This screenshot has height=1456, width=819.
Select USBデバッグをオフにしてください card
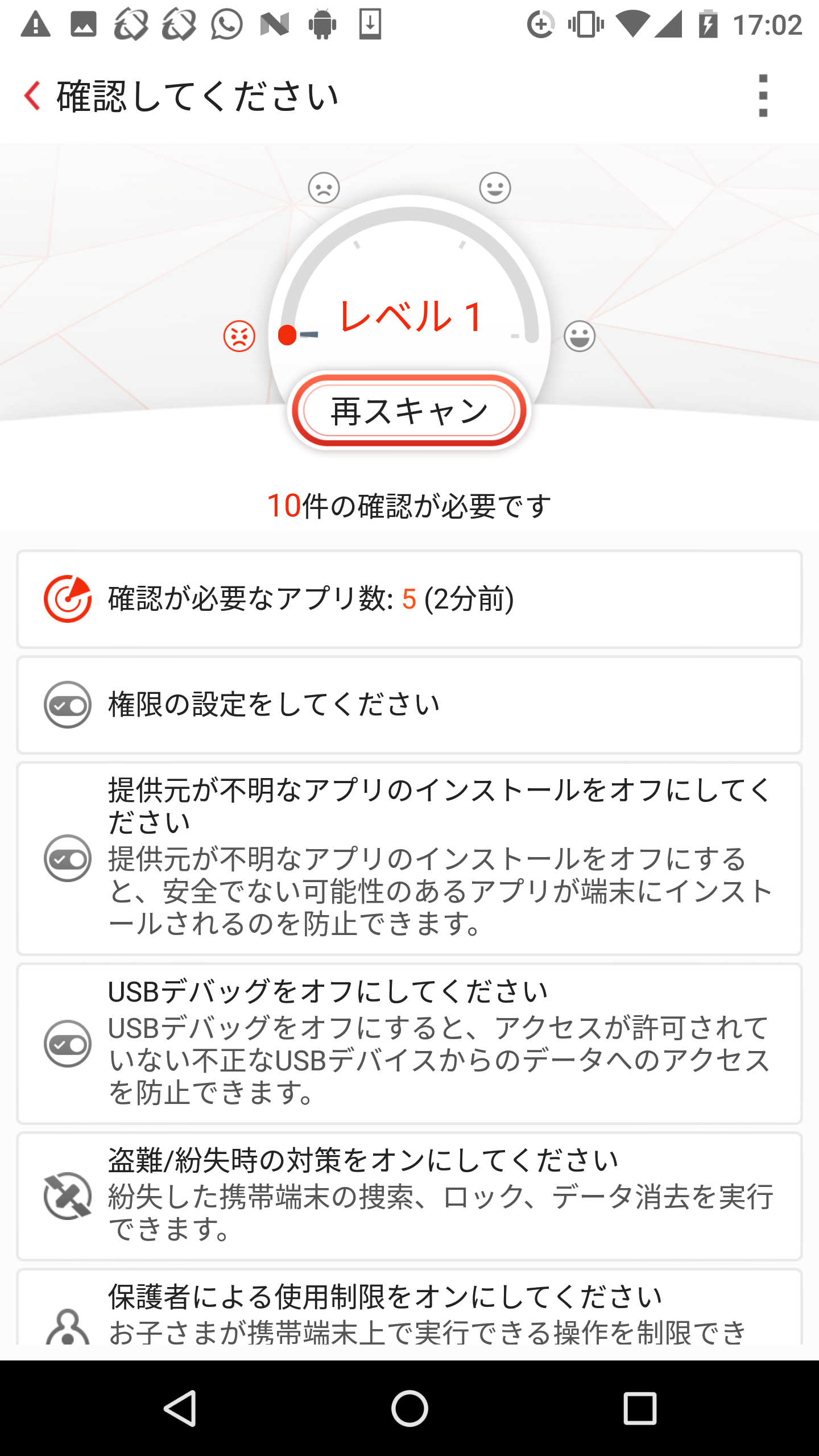coord(409,1043)
